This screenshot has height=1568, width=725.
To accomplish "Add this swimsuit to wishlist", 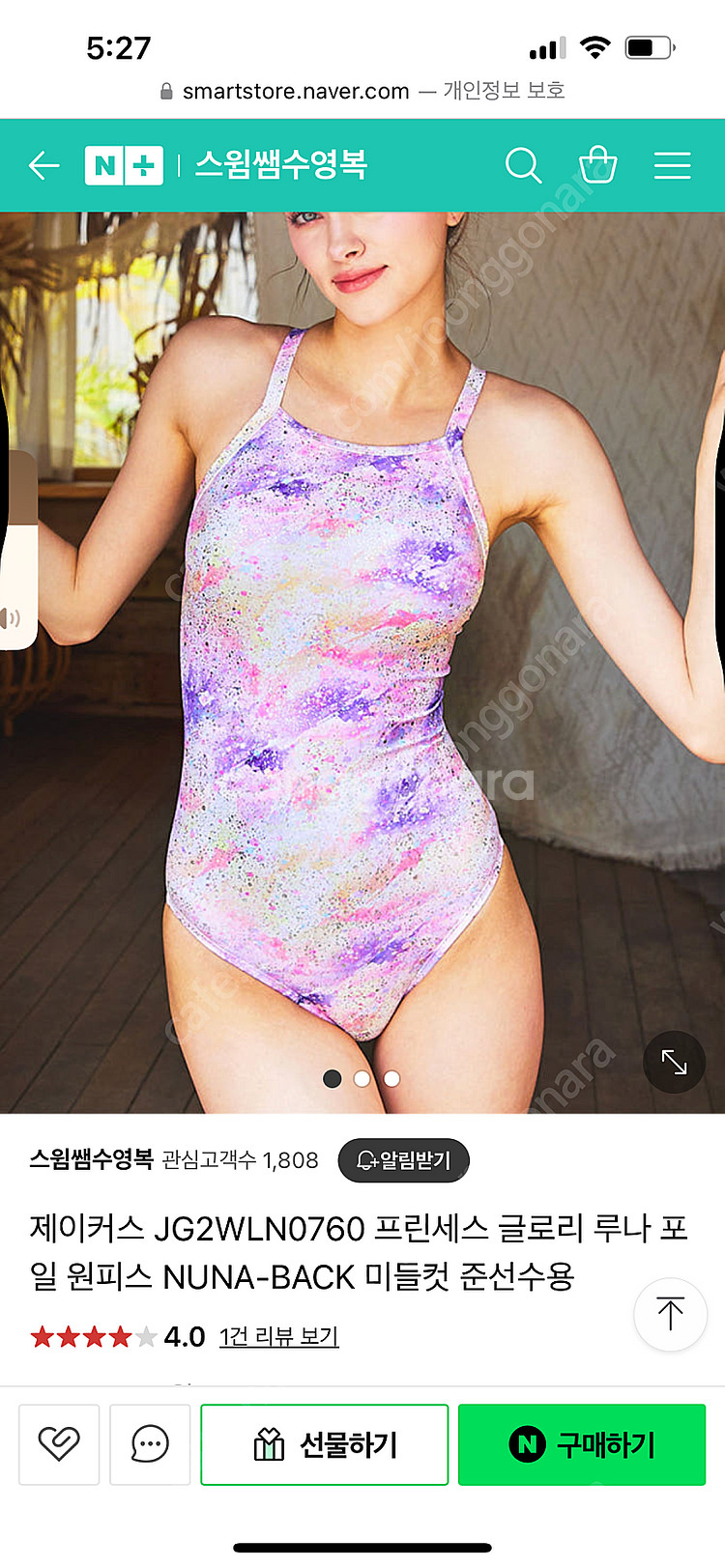I will click(59, 1444).
